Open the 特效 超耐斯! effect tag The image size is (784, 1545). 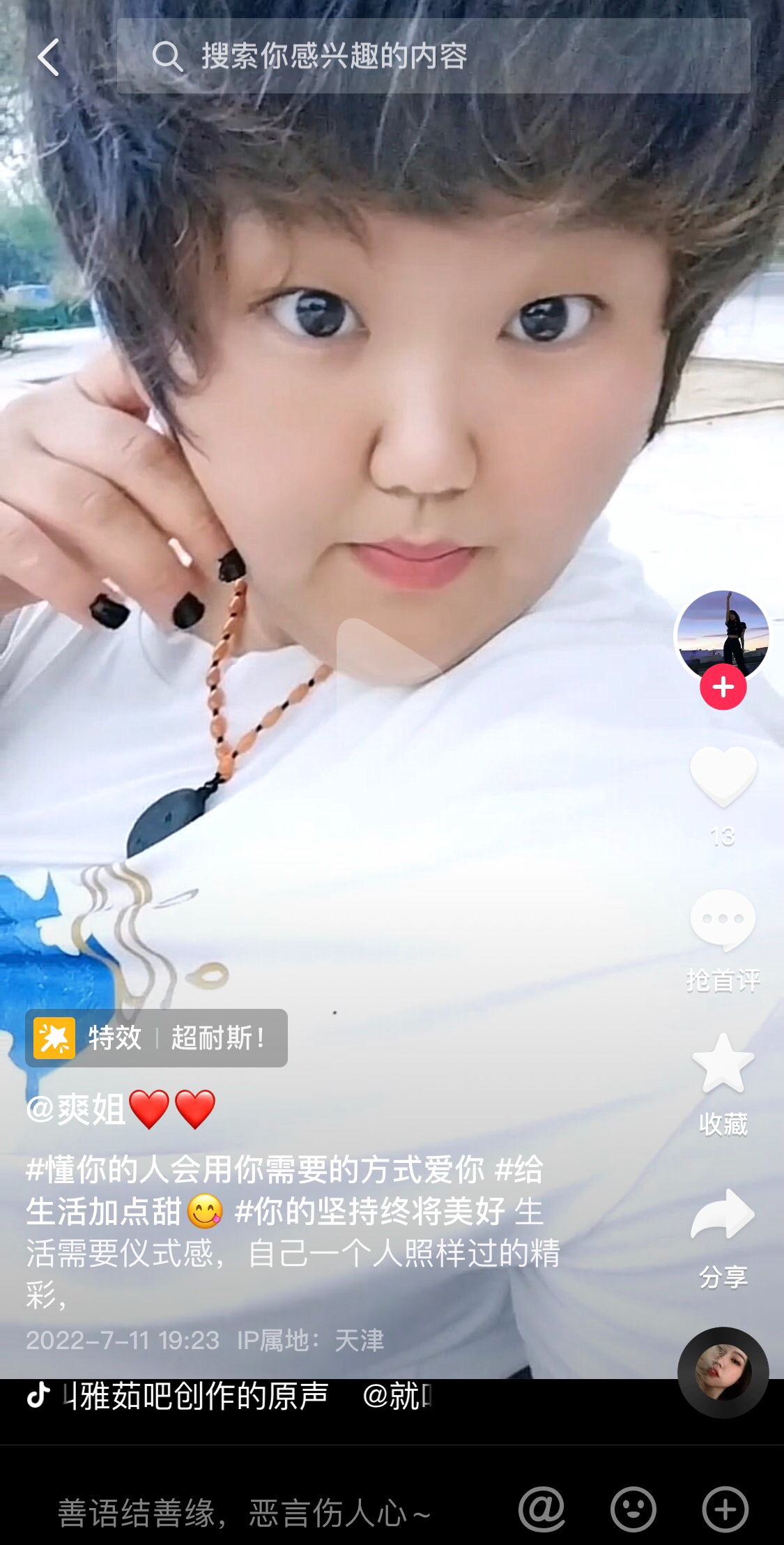(156, 1037)
